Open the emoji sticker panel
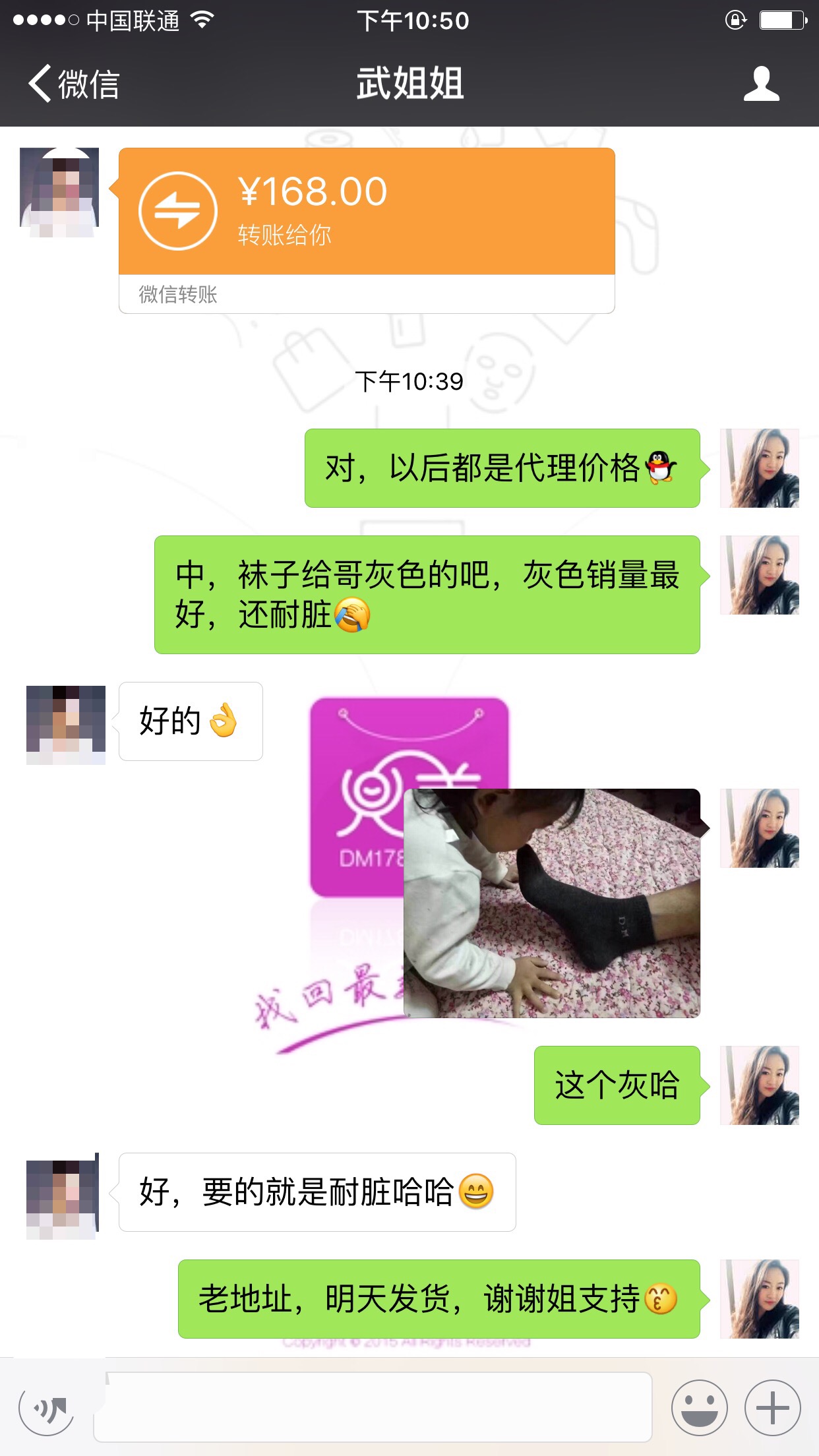This screenshot has width=819, height=1456. click(x=699, y=1407)
